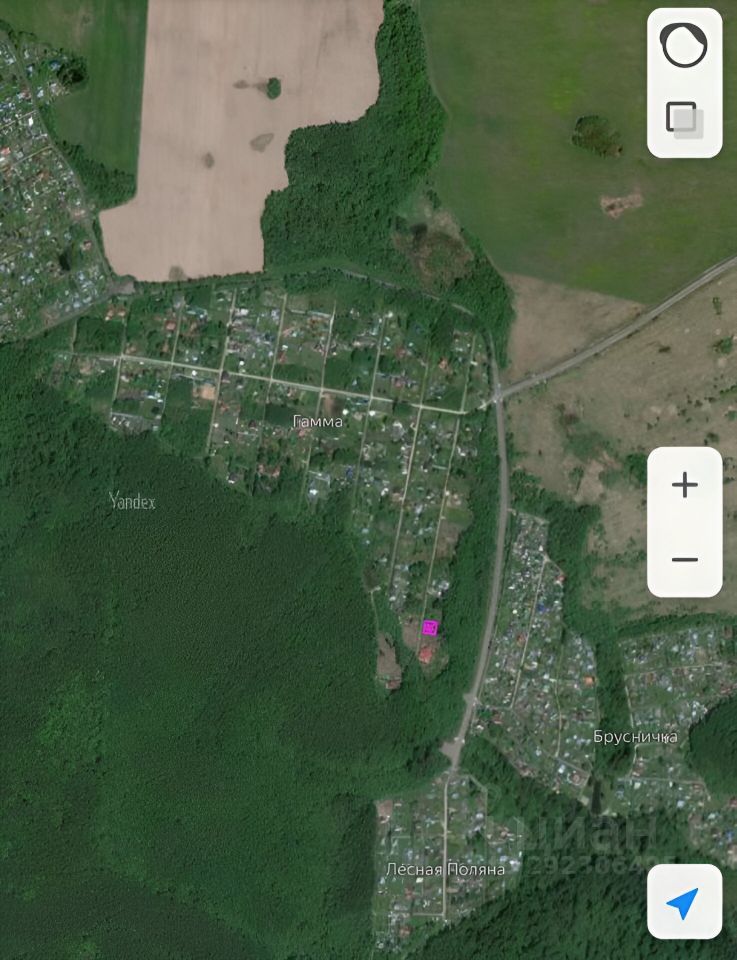Center map on my current location

[x=684, y=903]
